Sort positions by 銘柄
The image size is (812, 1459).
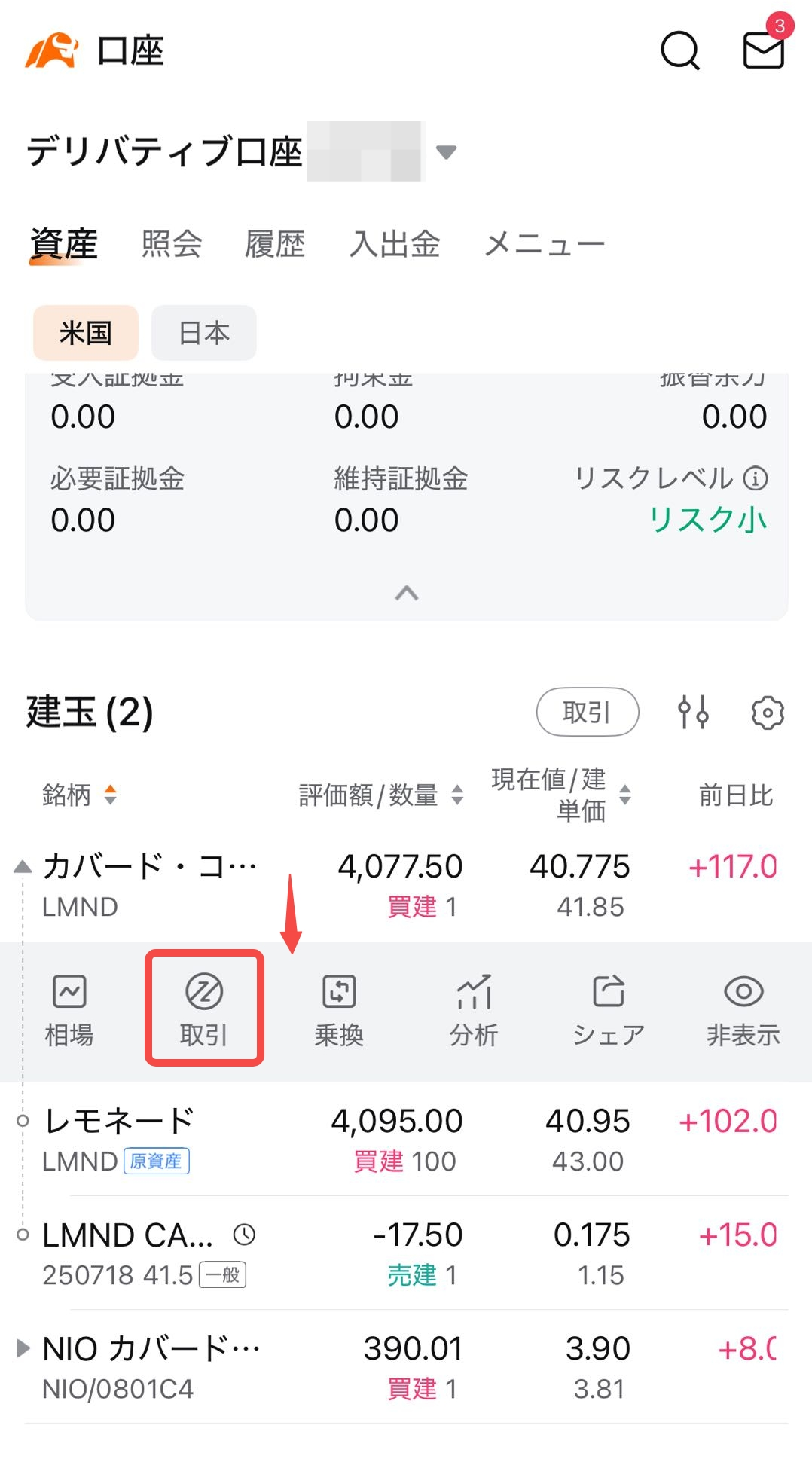79,795
